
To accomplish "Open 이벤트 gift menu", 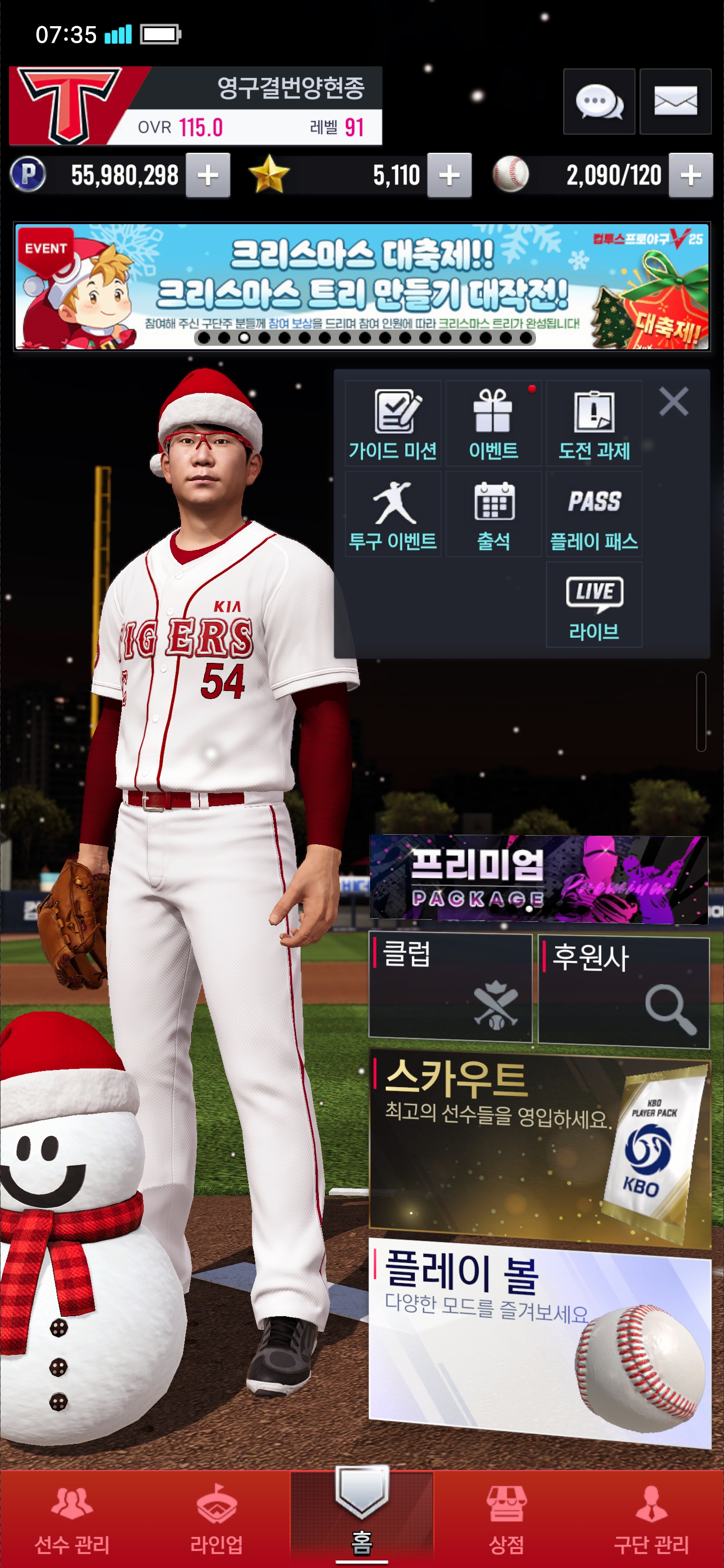I will 493,424.
